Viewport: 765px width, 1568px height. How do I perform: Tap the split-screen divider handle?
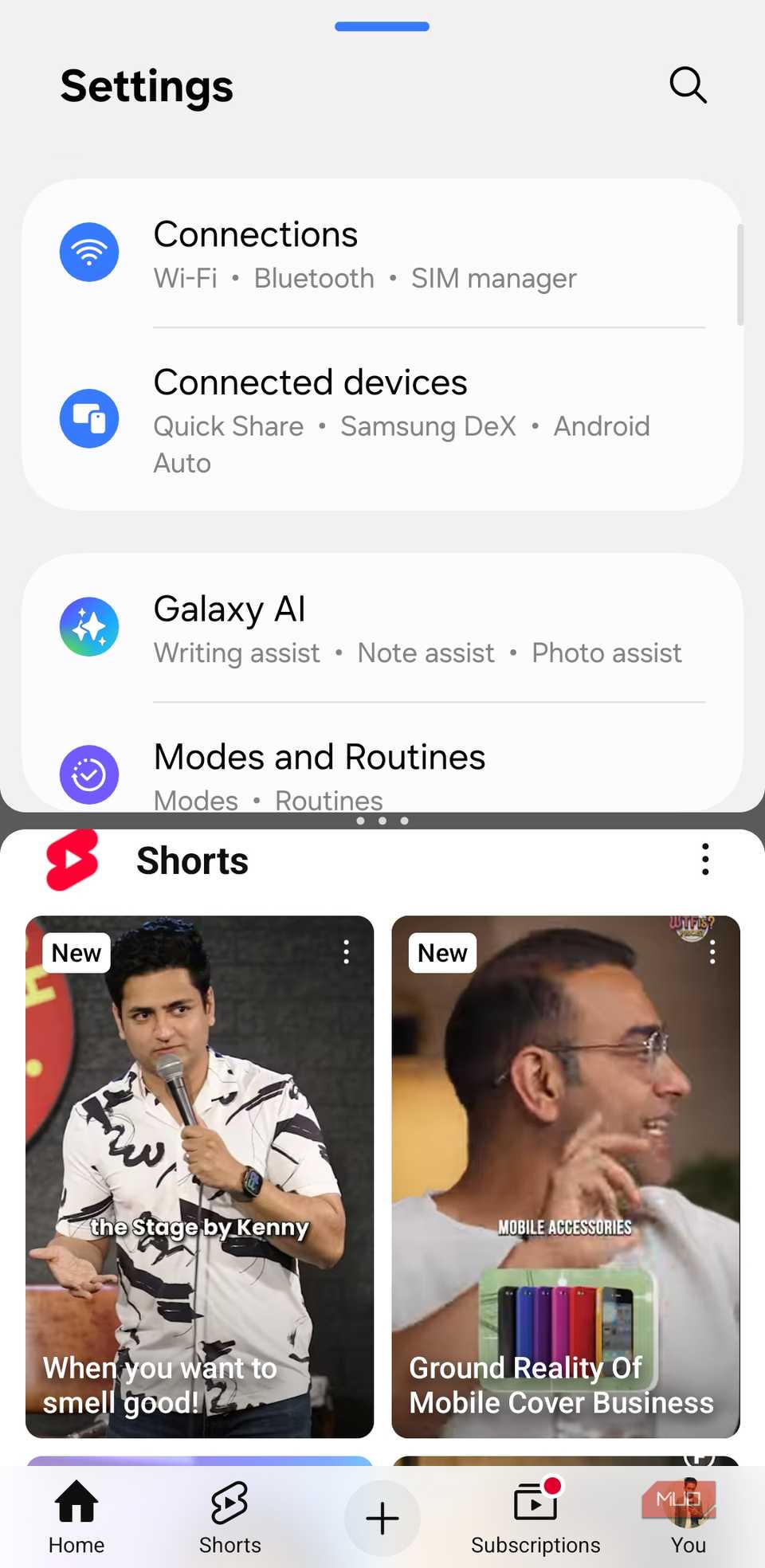pos(382,820)
